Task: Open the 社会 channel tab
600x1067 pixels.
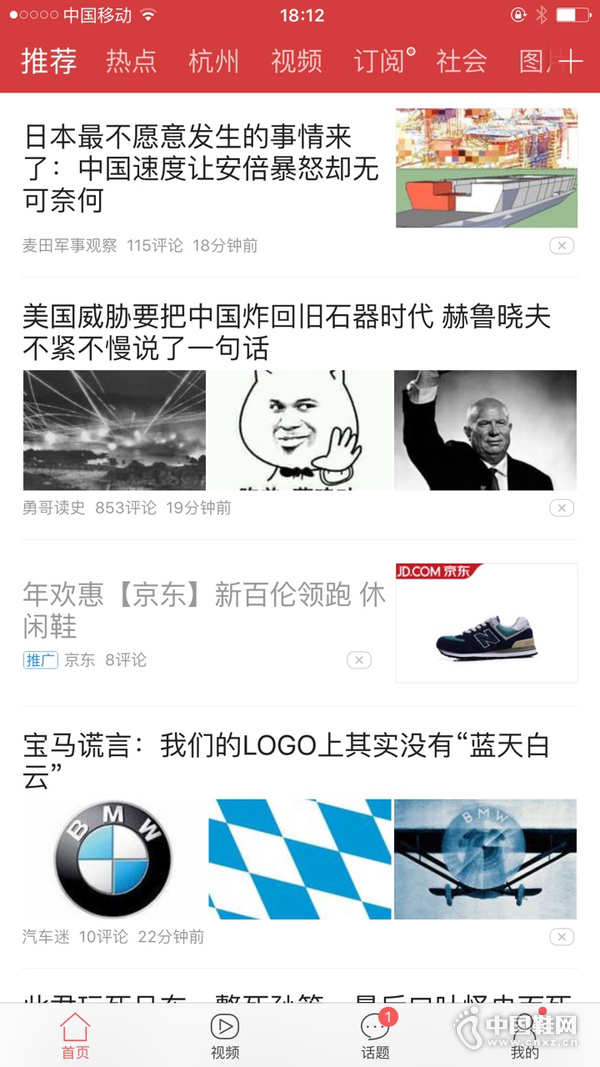Action: [461, 61]
